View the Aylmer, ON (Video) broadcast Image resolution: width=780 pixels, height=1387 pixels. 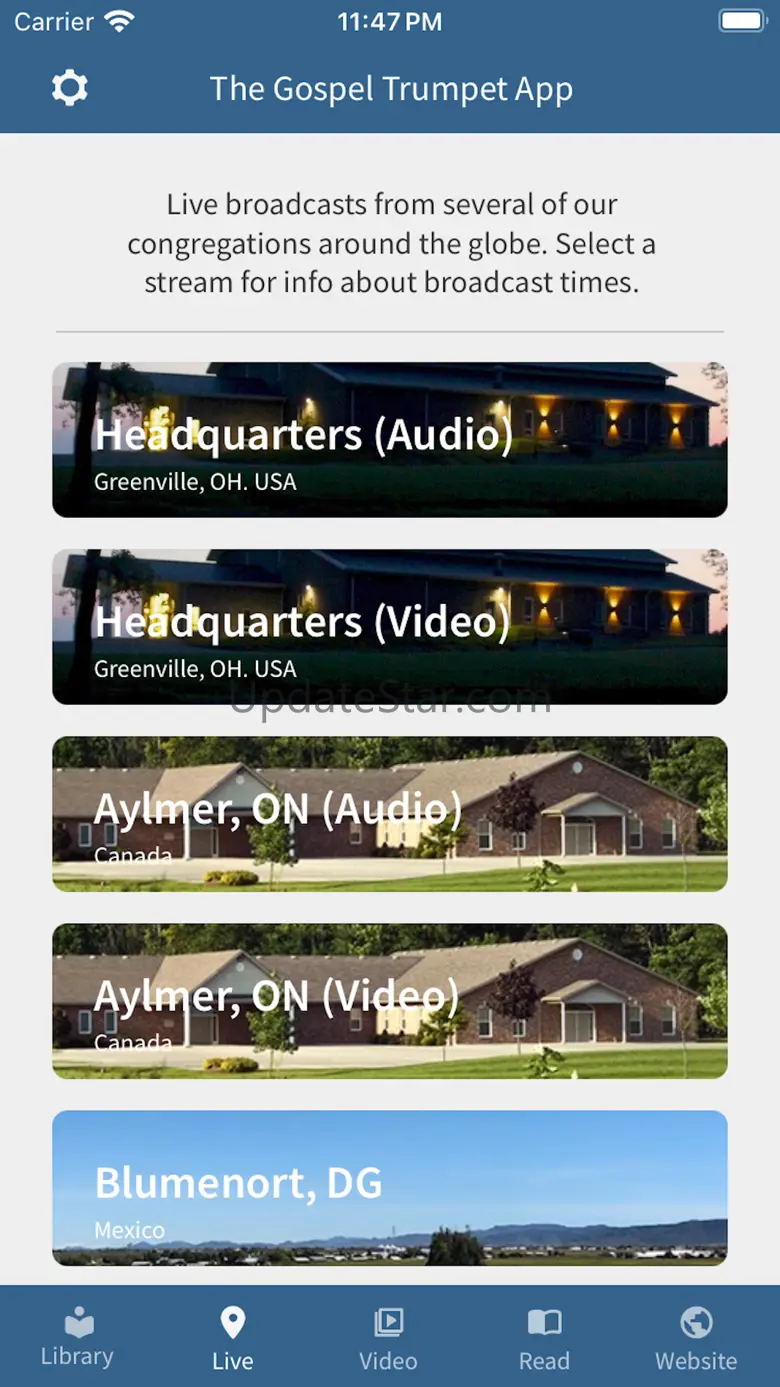click(x=390, y=1001)
